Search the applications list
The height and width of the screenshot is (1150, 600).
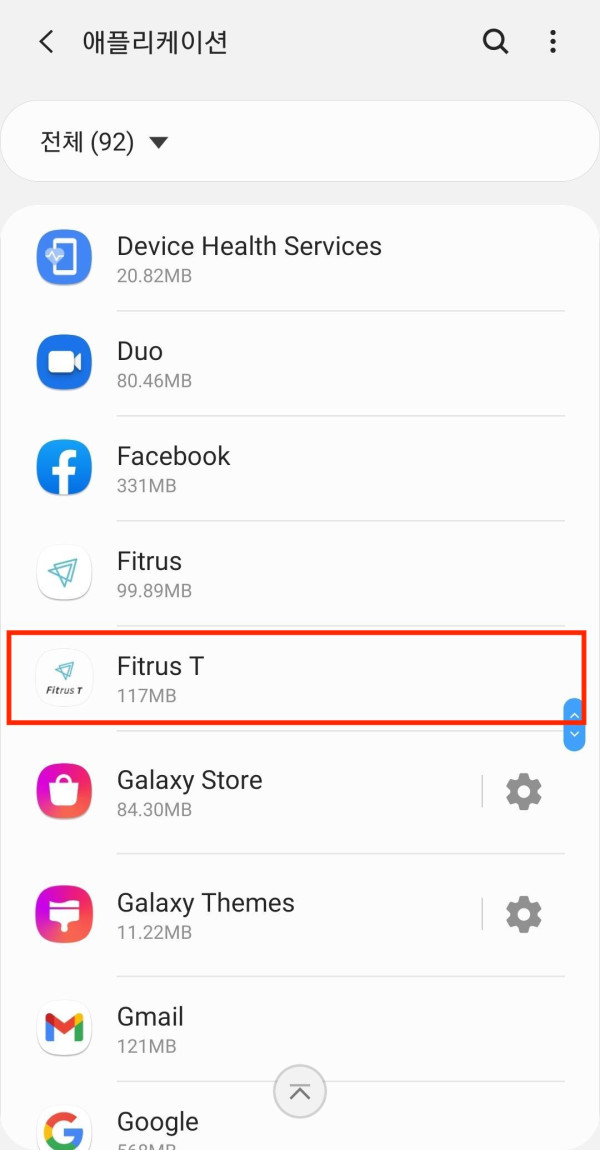click(x=495, y=42)
